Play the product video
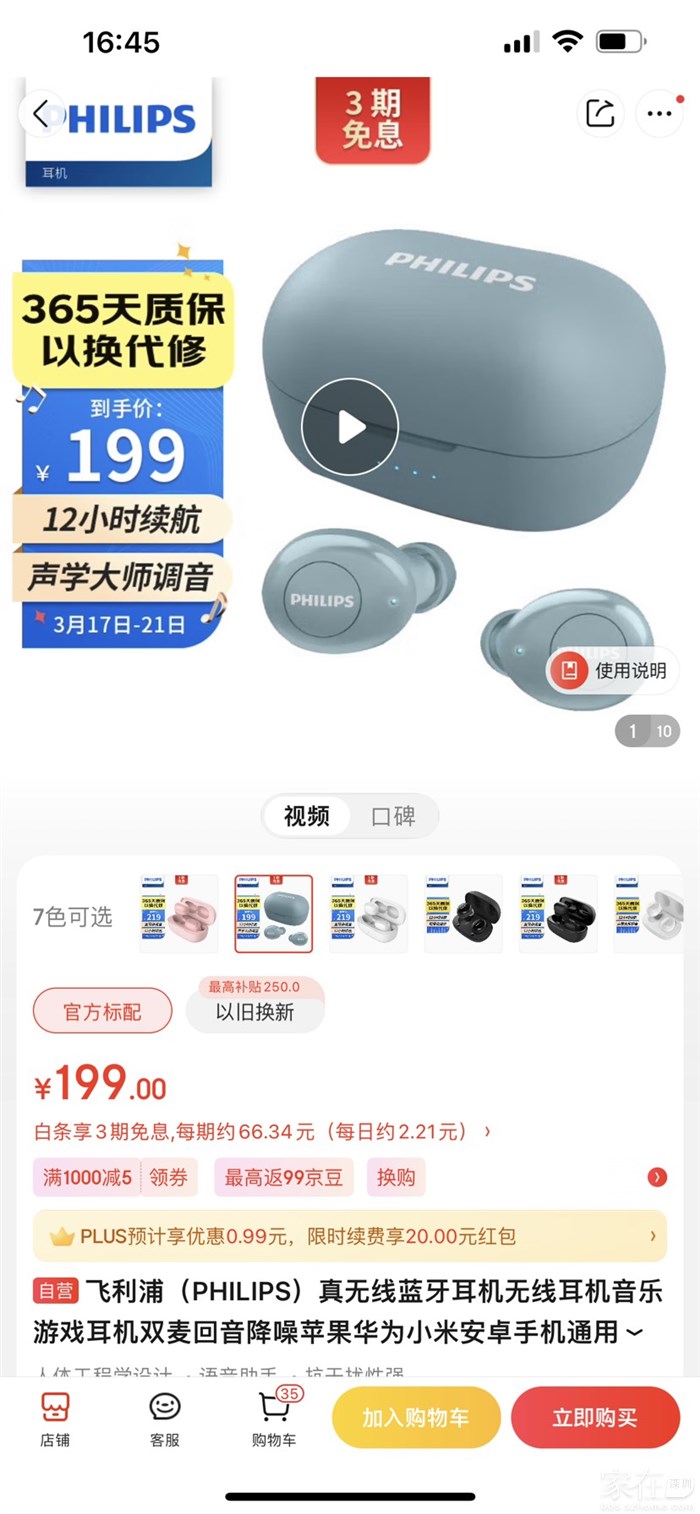700x1514 pixels. 350,427
